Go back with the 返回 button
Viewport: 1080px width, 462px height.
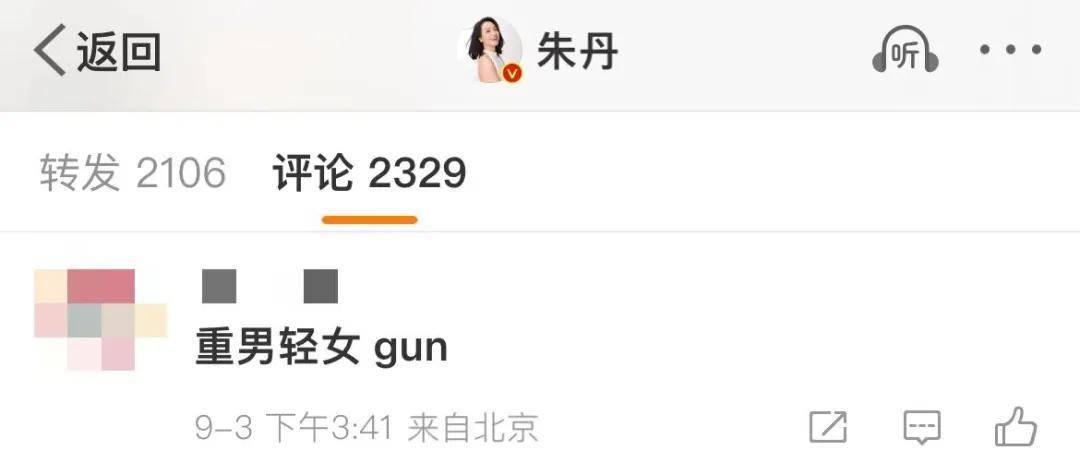[x=97, y=52]
